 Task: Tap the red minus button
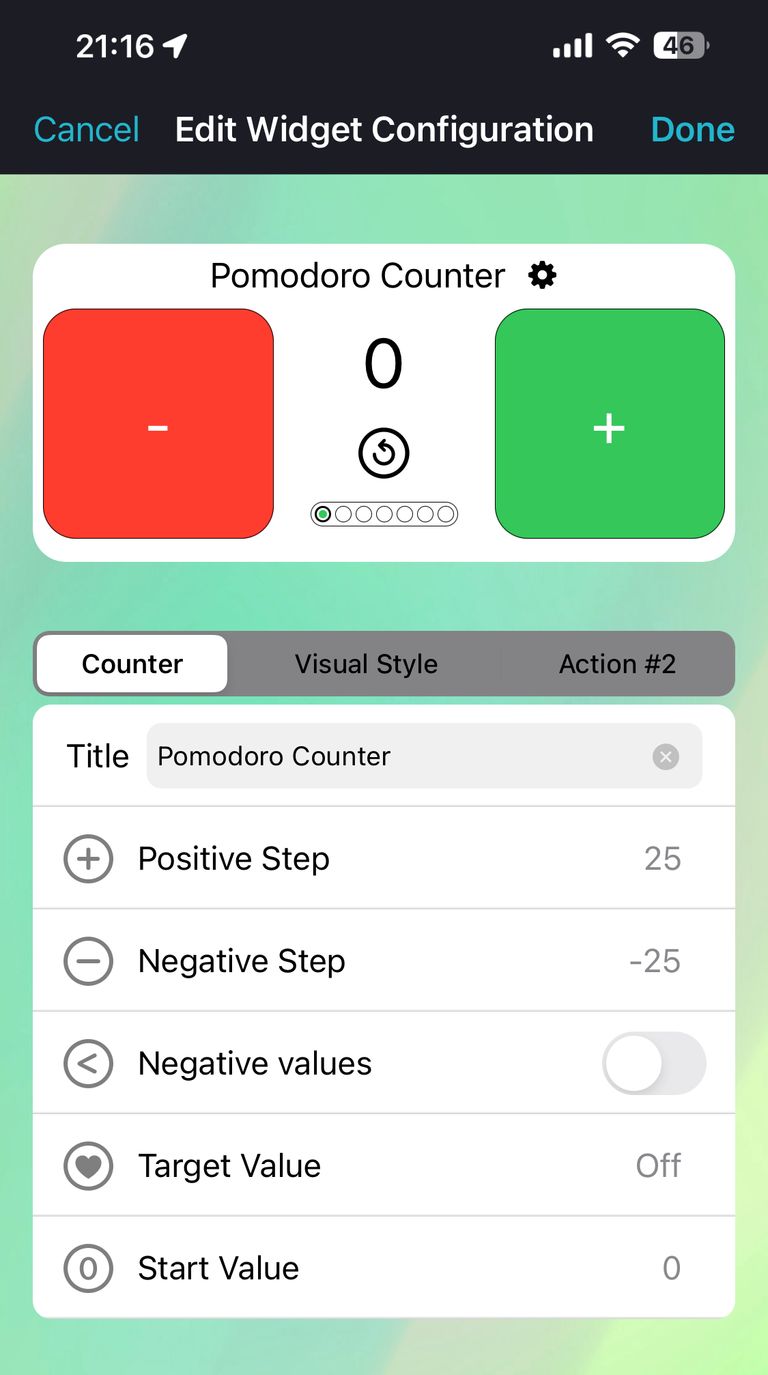(158, 424)
